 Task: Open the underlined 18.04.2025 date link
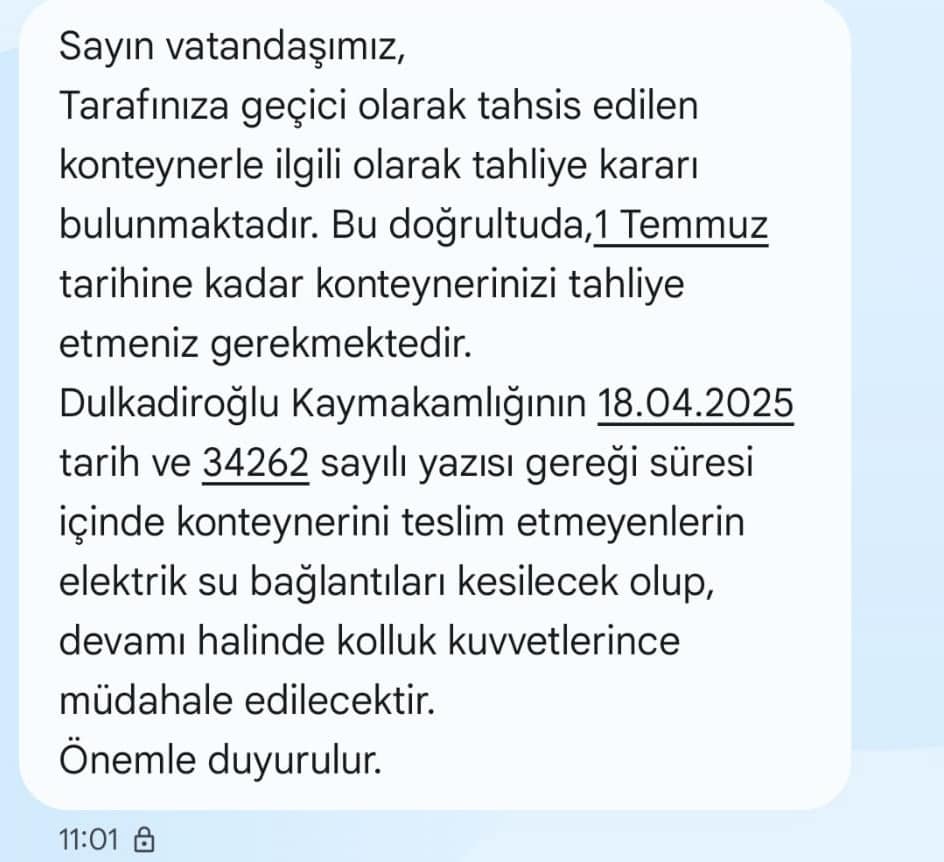[x=695, y=405]
